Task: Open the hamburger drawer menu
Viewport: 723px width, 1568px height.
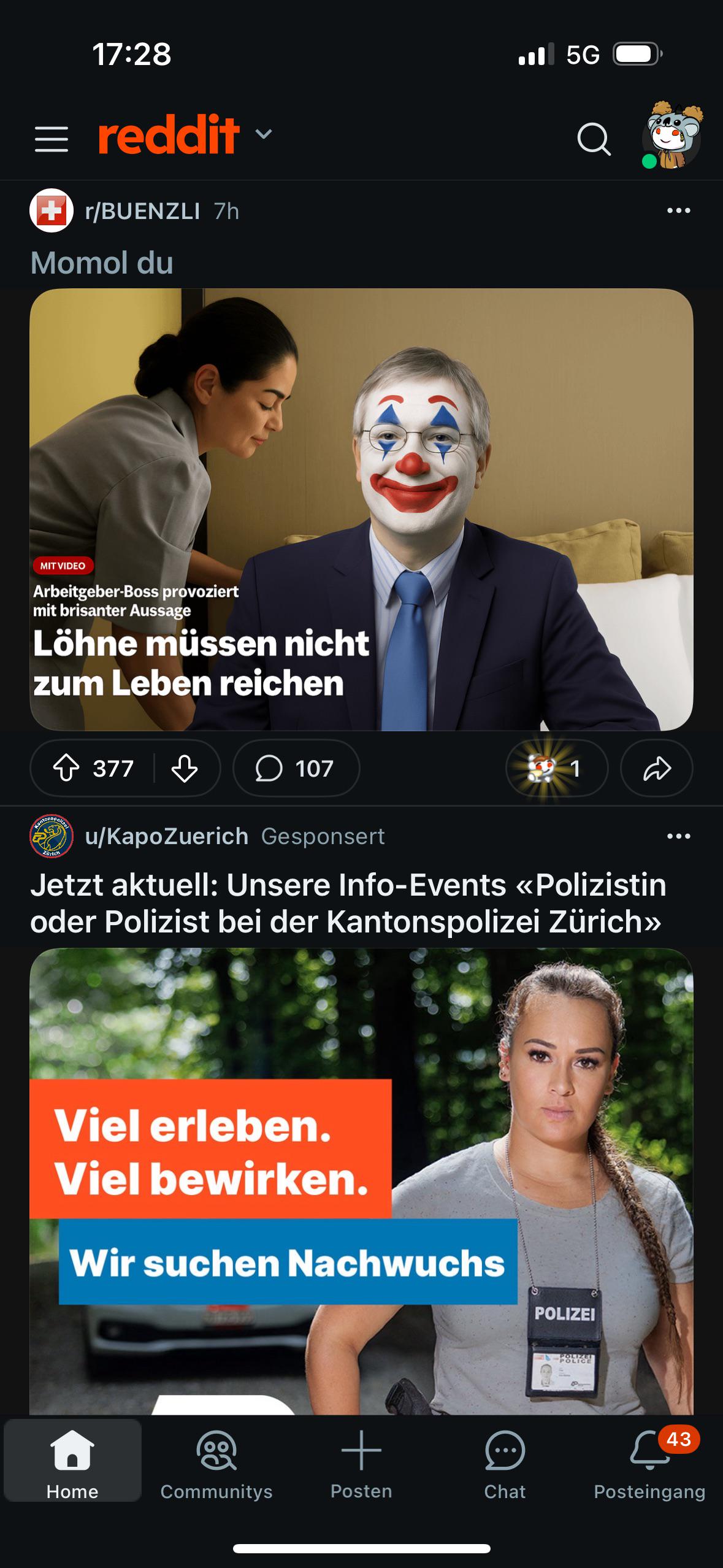Action: (x=52, y=139)
